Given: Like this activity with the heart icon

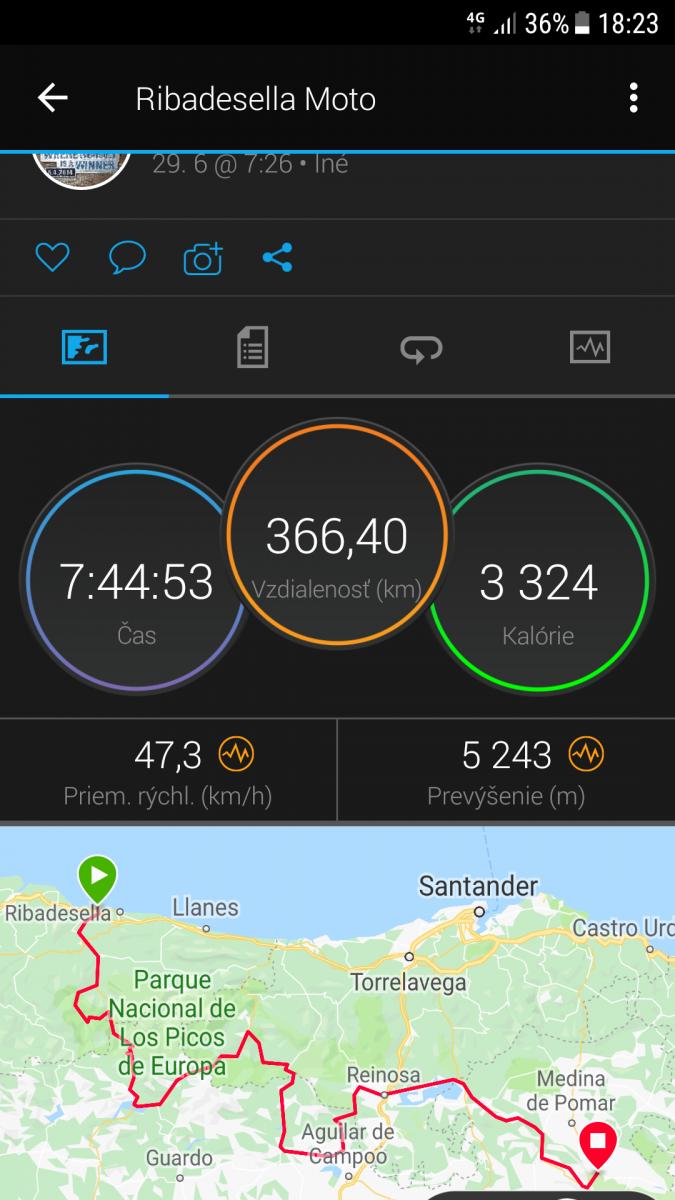Looking at the screenshot, I should [x=52, y=257].
